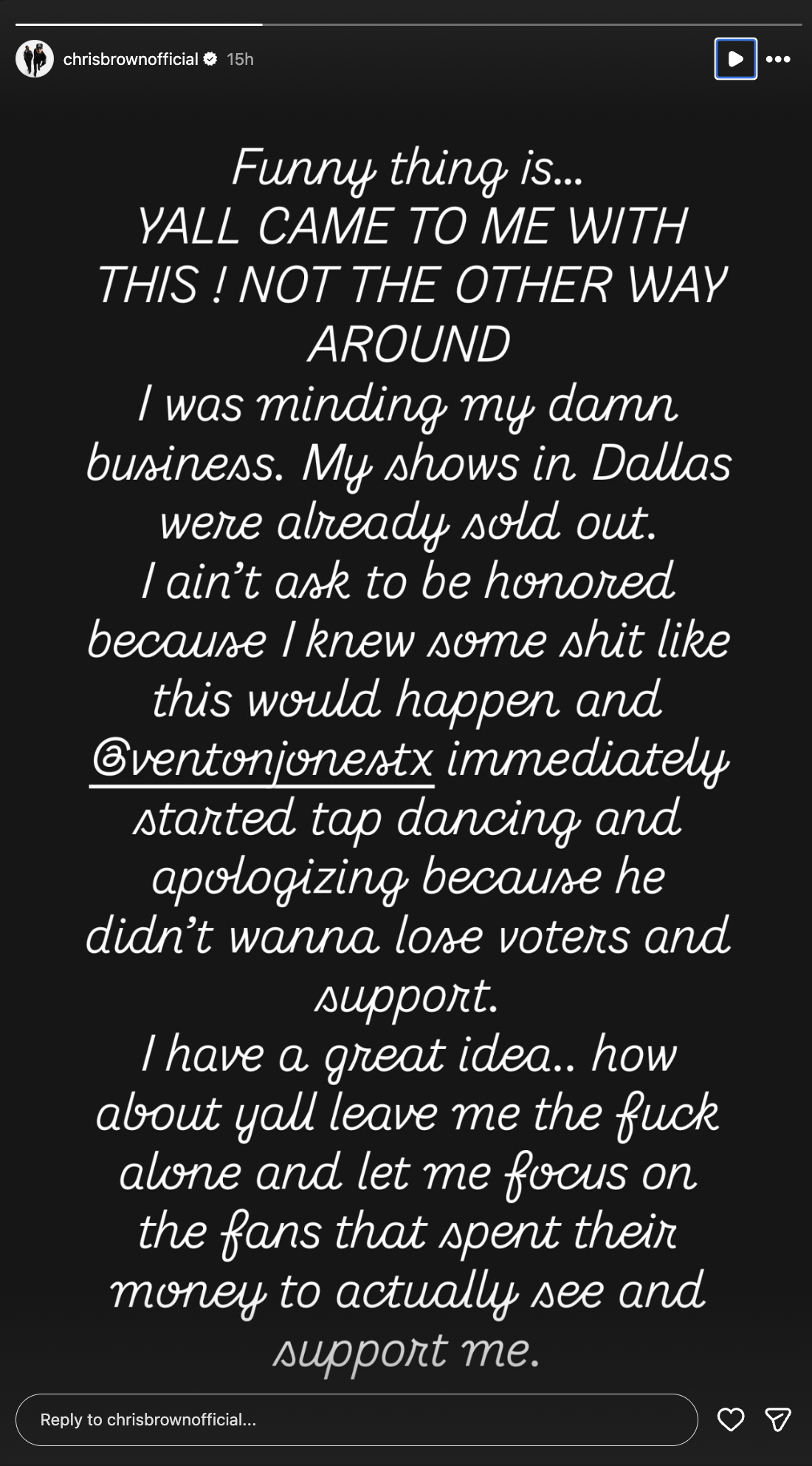The height and width of the screenshot is (1466, 812).
Task: Tap the chrisbrownofficial username
Action: coord(131,59)
